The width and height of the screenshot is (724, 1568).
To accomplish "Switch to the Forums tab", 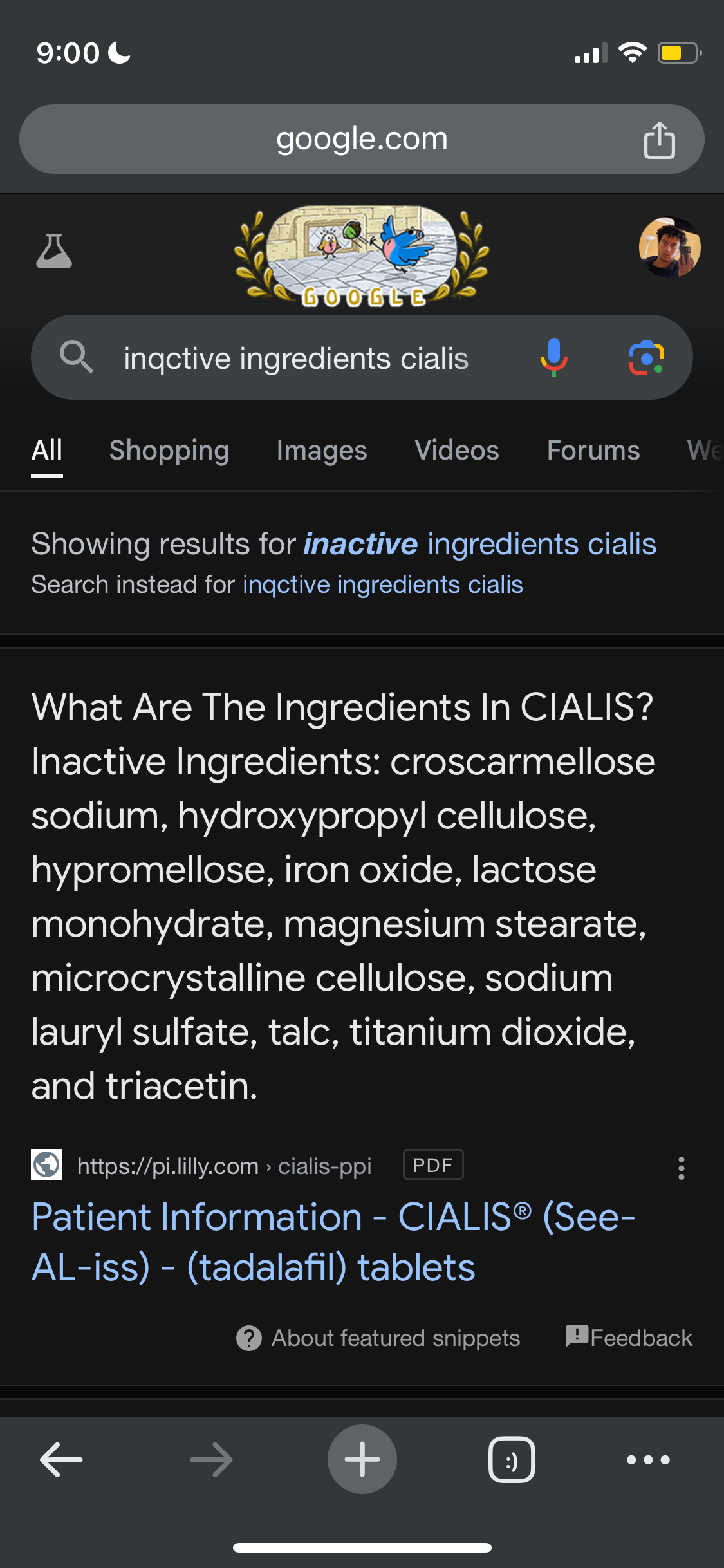I will [593, 451].
